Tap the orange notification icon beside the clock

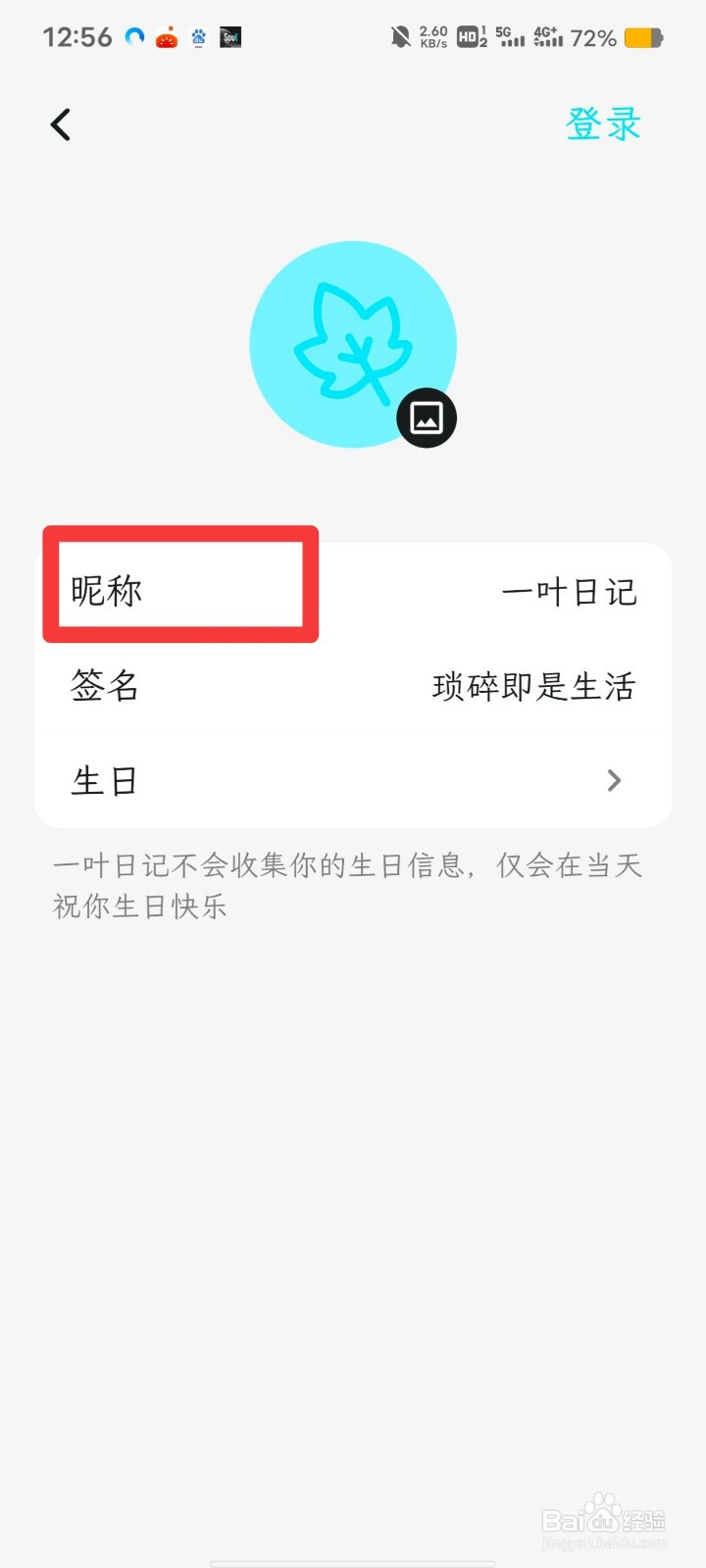[163, 37]
